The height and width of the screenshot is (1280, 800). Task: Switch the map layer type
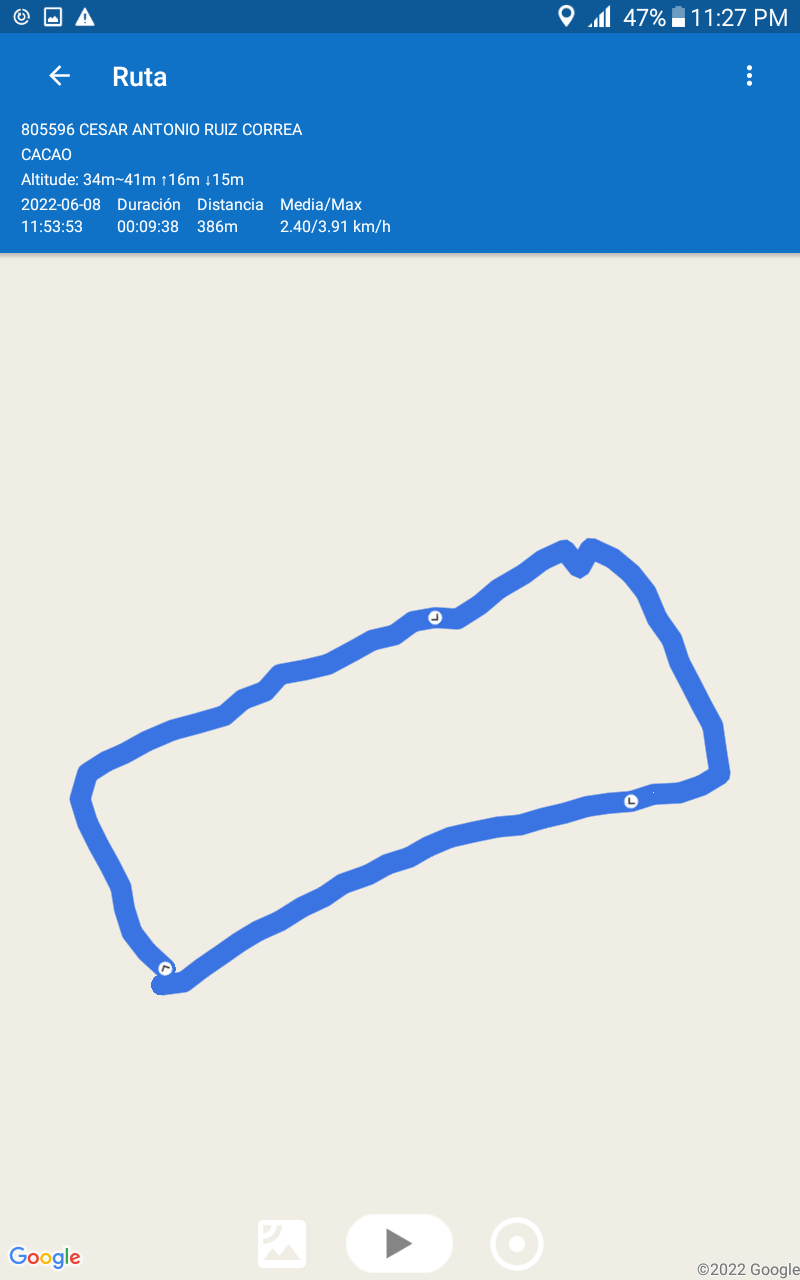coord(282,1244)
